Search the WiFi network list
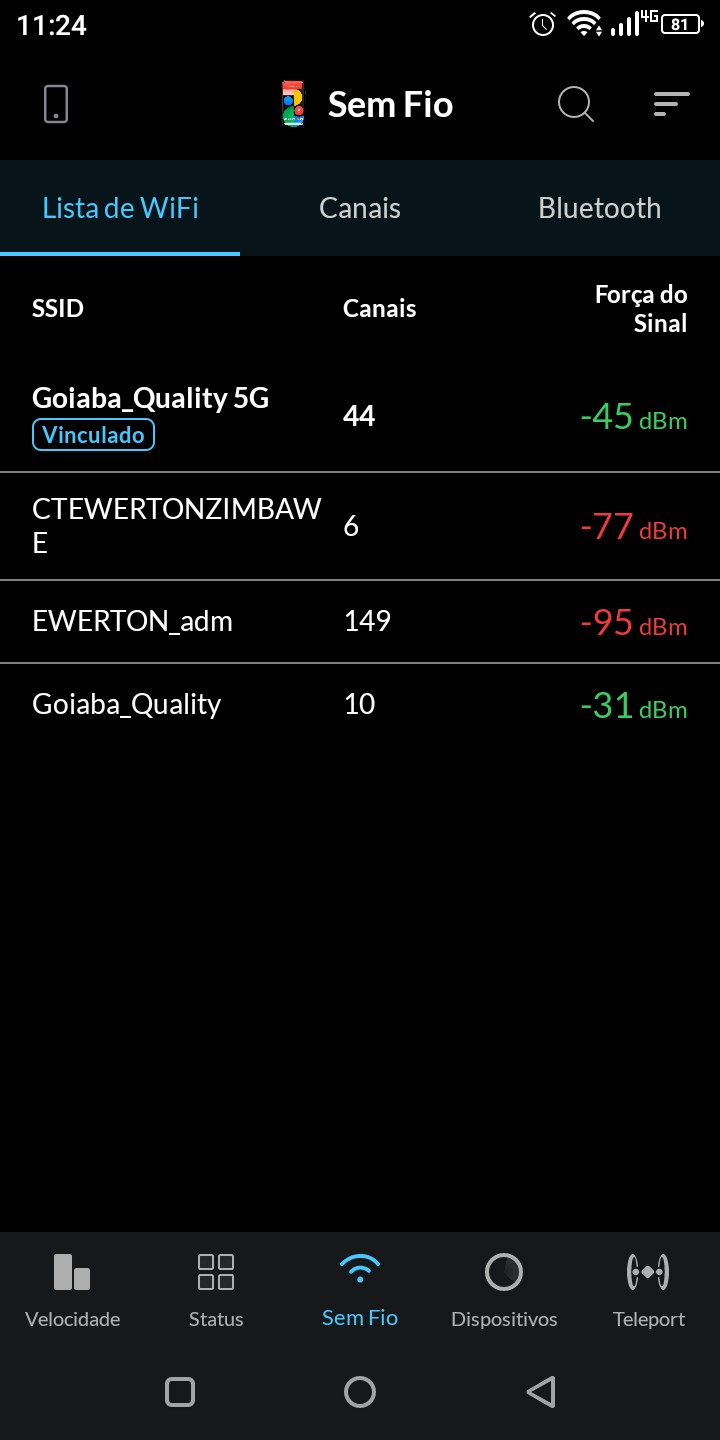 coord(575,104)
